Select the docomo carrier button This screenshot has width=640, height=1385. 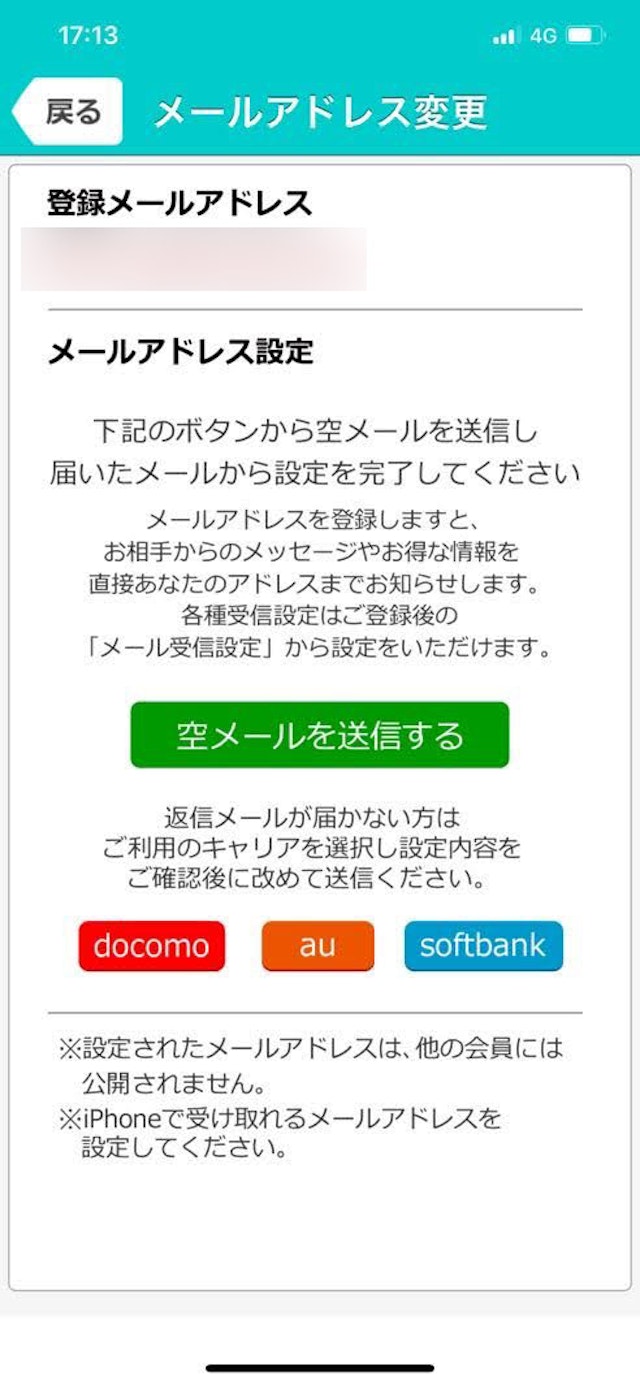(x=152, y=946)
